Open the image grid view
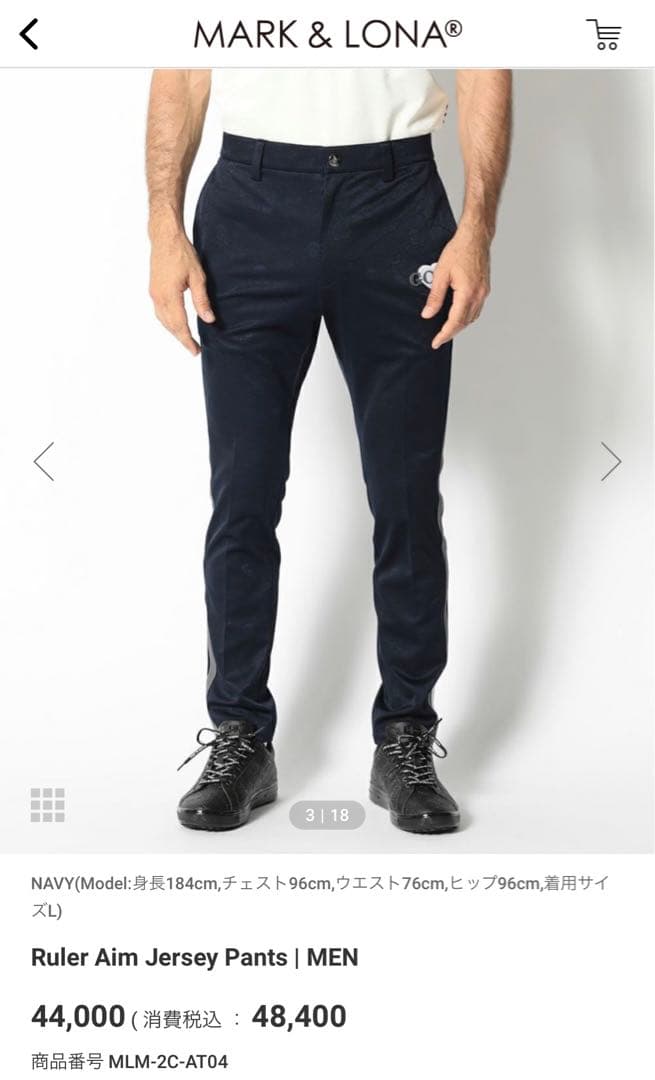 (47, 805)
